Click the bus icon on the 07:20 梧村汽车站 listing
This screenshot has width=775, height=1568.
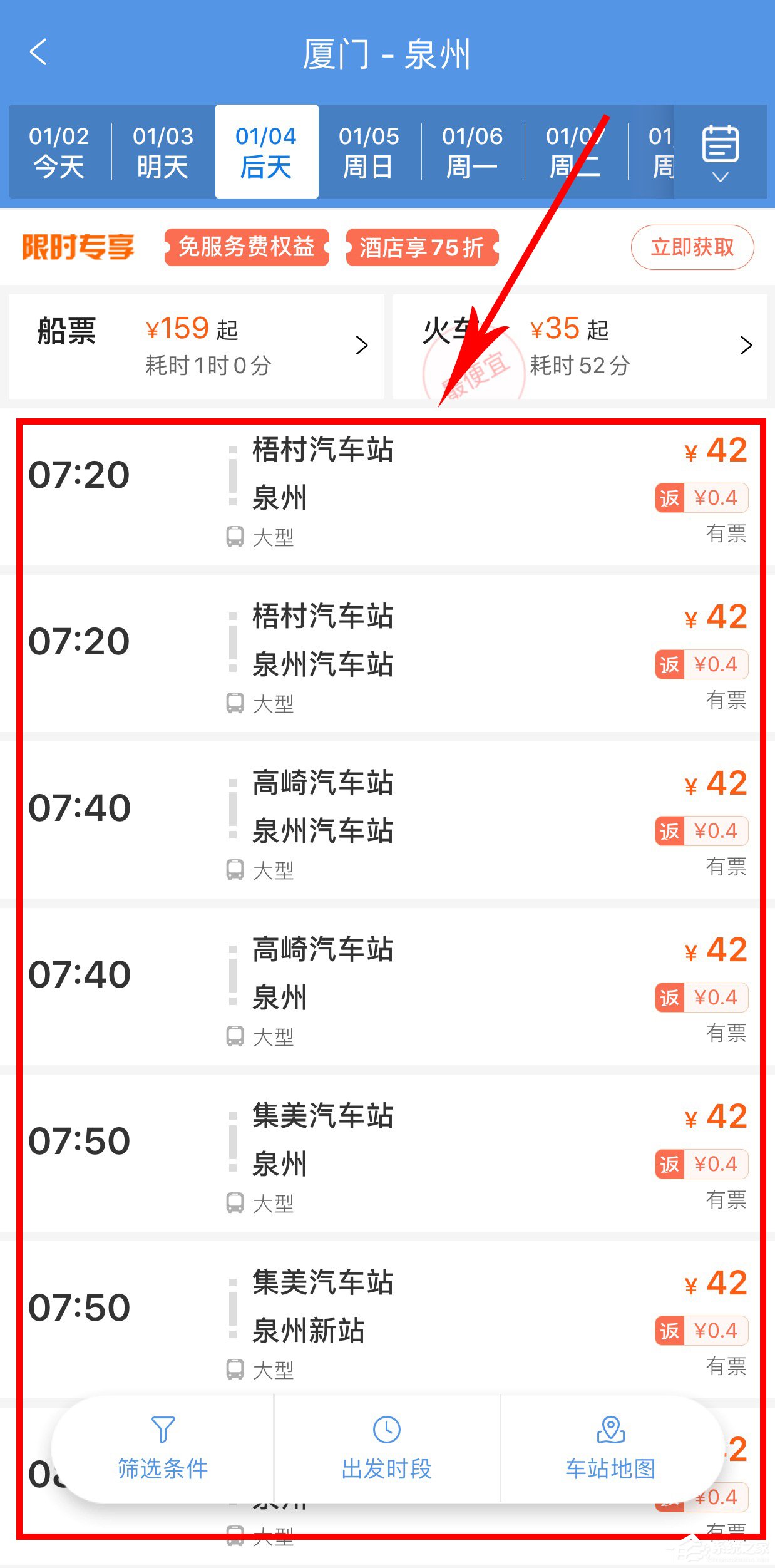tap(234, 537)
